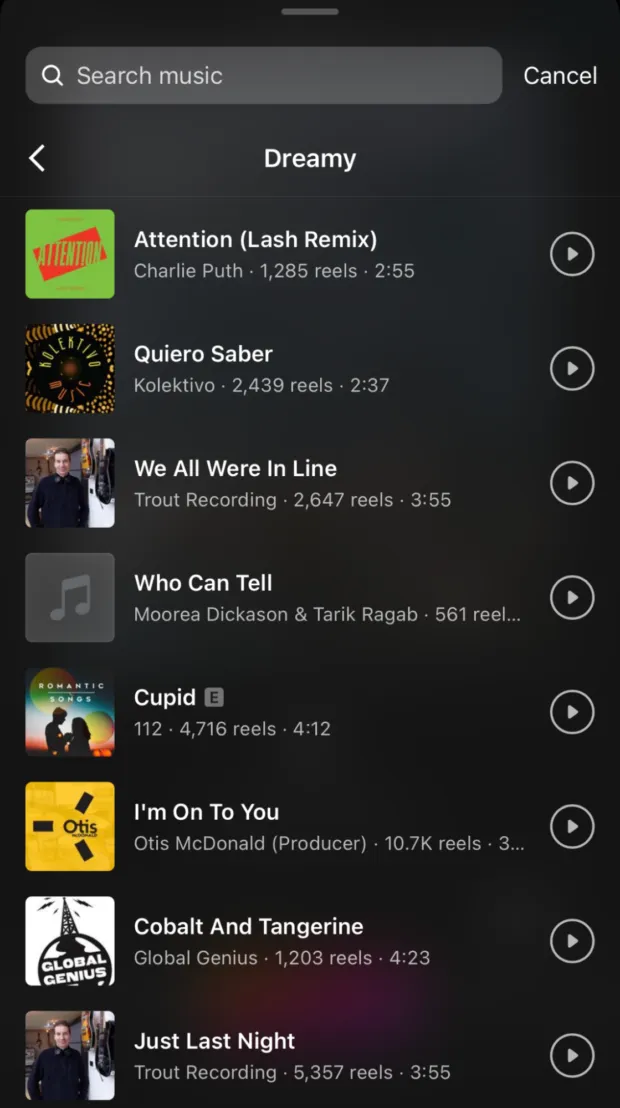
Task: Go back from the Dreamy category
Action: (37, 158)
